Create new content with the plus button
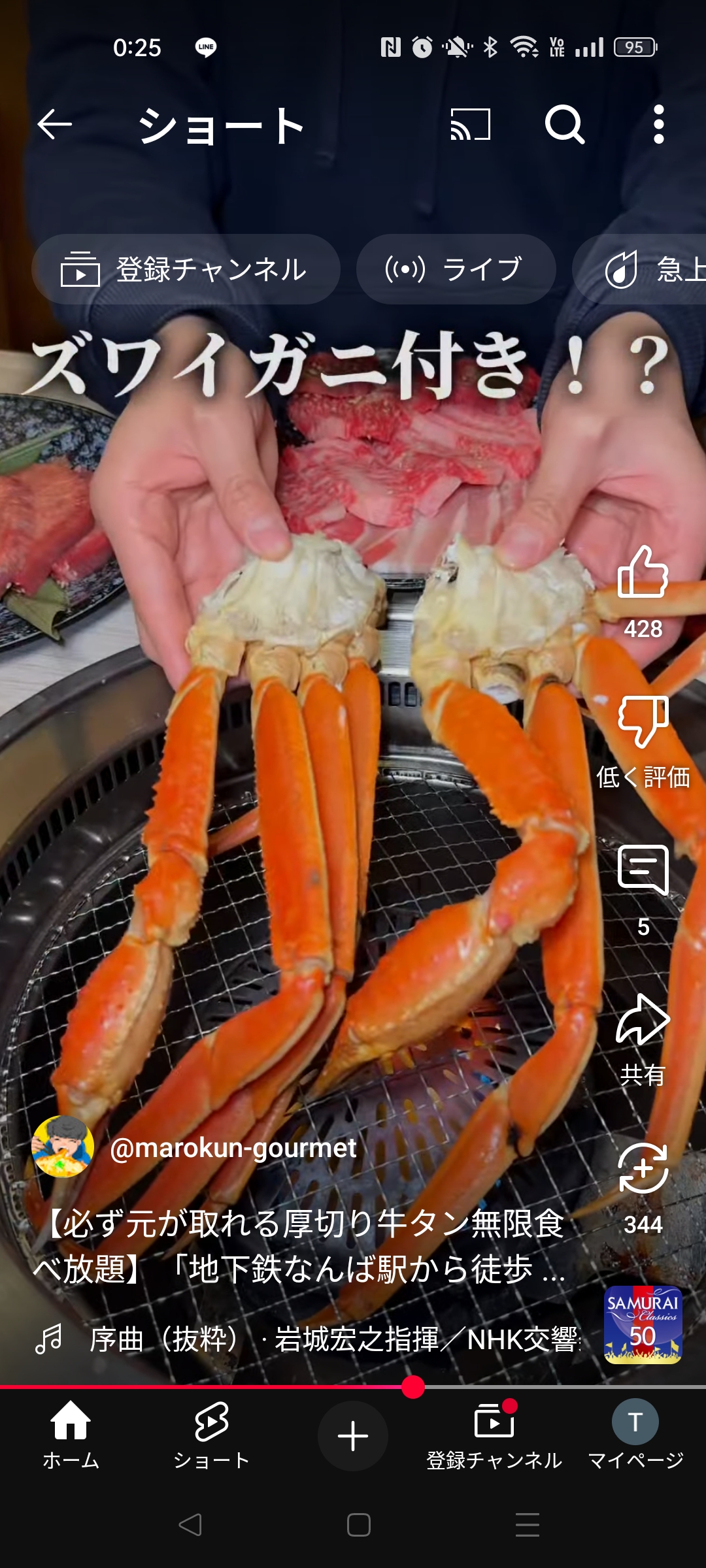The height and width of the screenshot is (1568, 706). click(353, 1435)
